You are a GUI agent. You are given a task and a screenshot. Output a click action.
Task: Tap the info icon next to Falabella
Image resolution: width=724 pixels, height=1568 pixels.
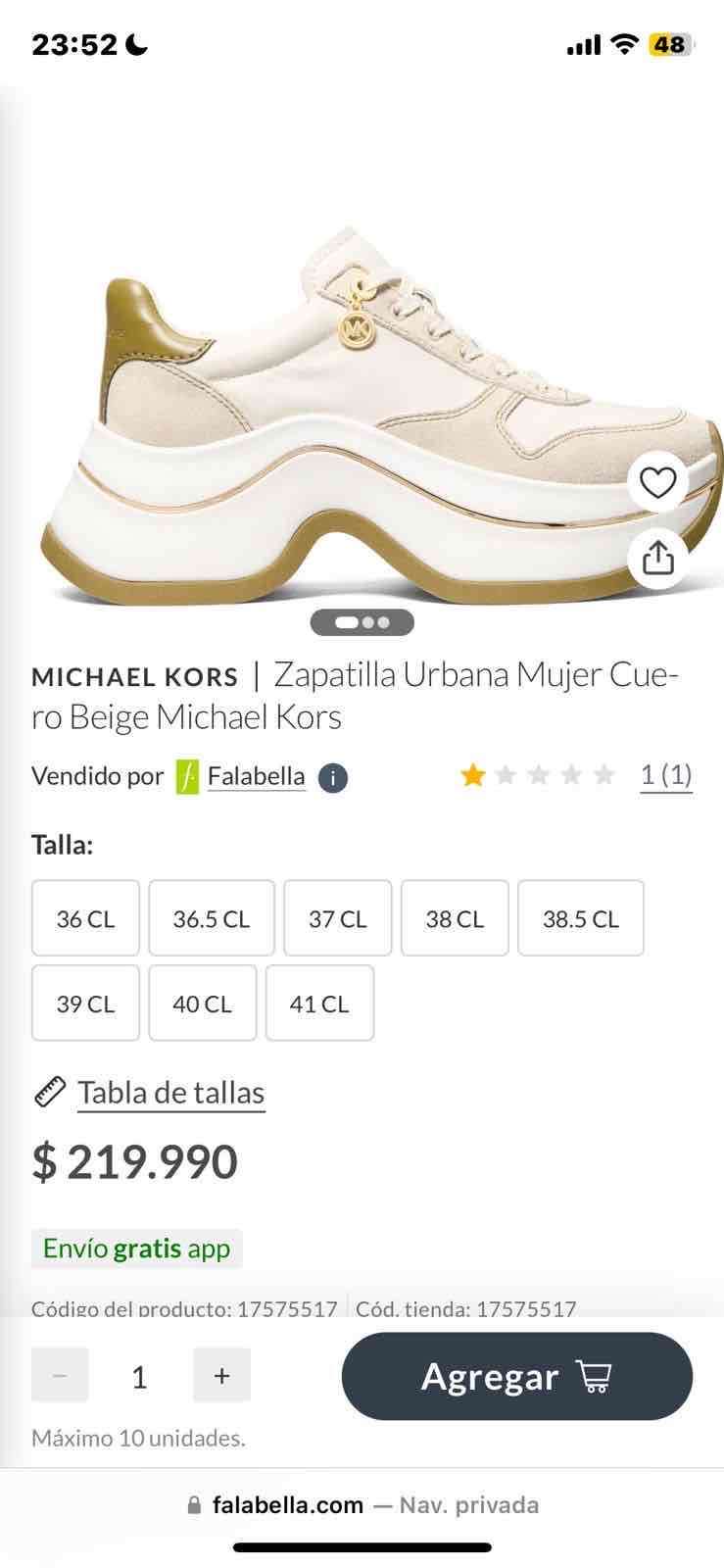[x=331, y=776]
